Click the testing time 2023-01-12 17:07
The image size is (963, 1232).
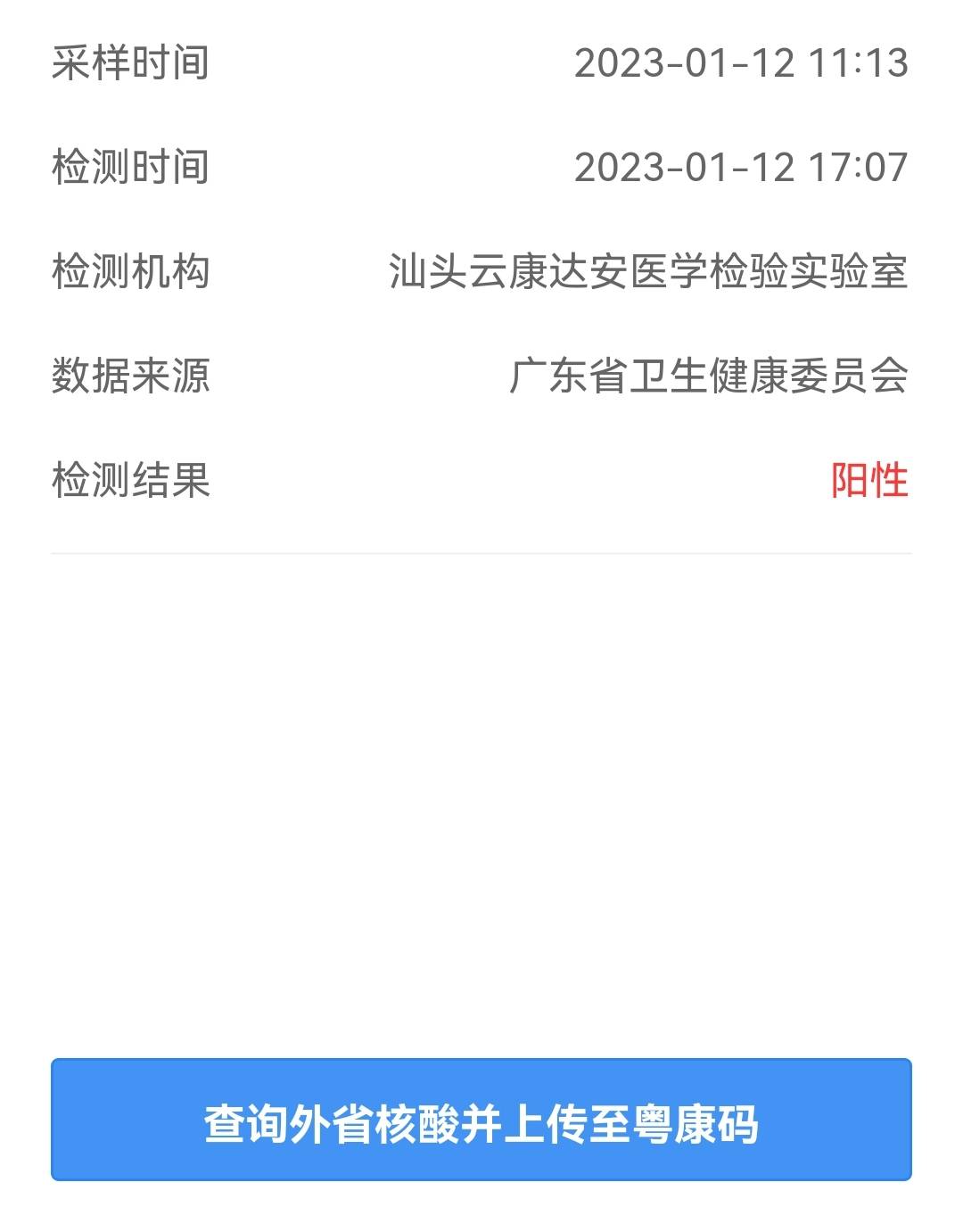click(x=744, y=168)
